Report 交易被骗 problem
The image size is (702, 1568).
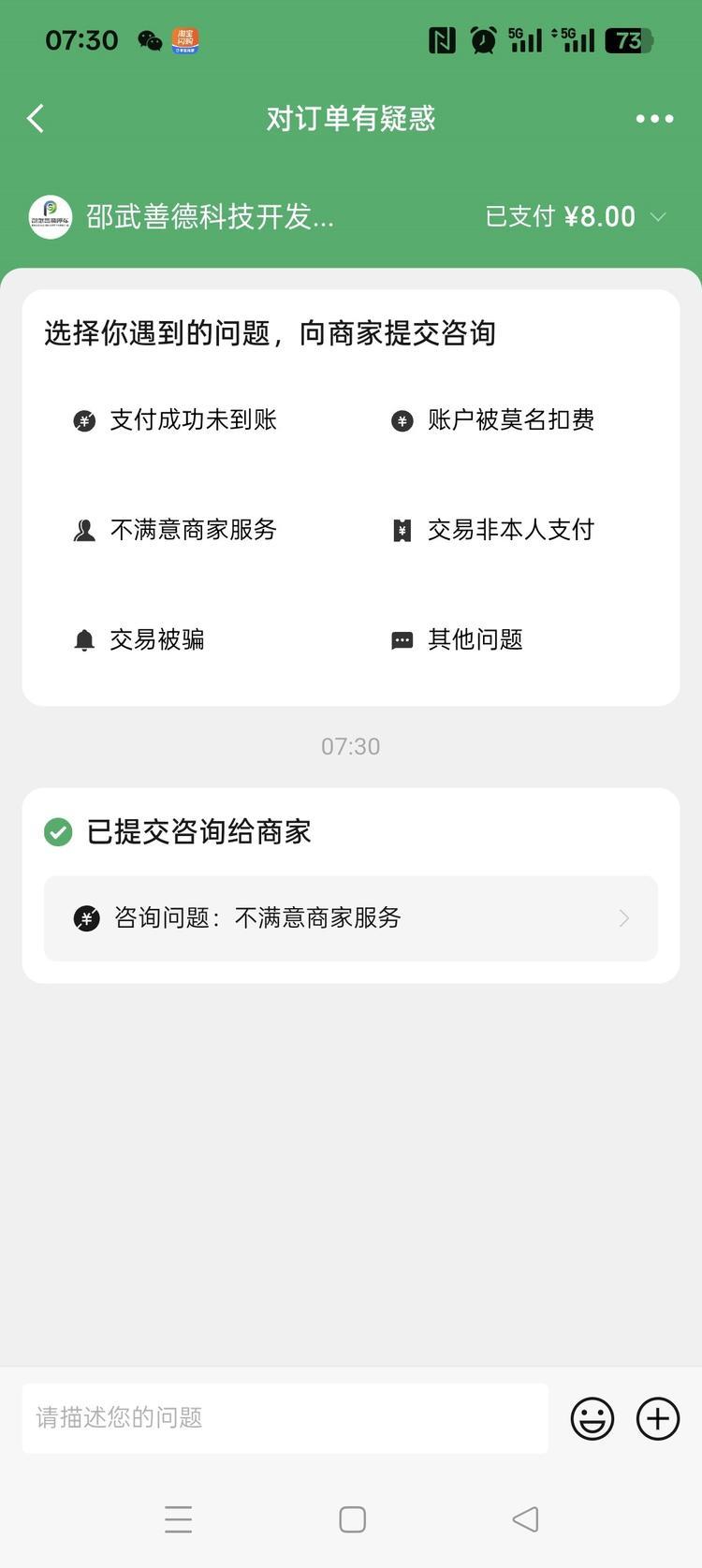(139, 639)
